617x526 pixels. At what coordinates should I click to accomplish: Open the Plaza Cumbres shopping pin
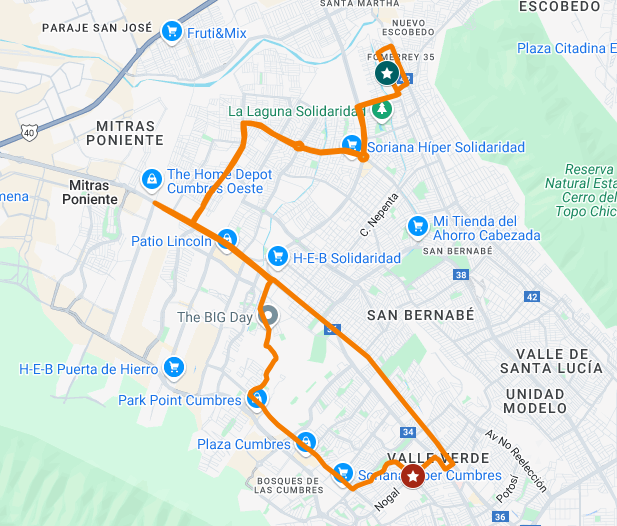tap(306, 442)
